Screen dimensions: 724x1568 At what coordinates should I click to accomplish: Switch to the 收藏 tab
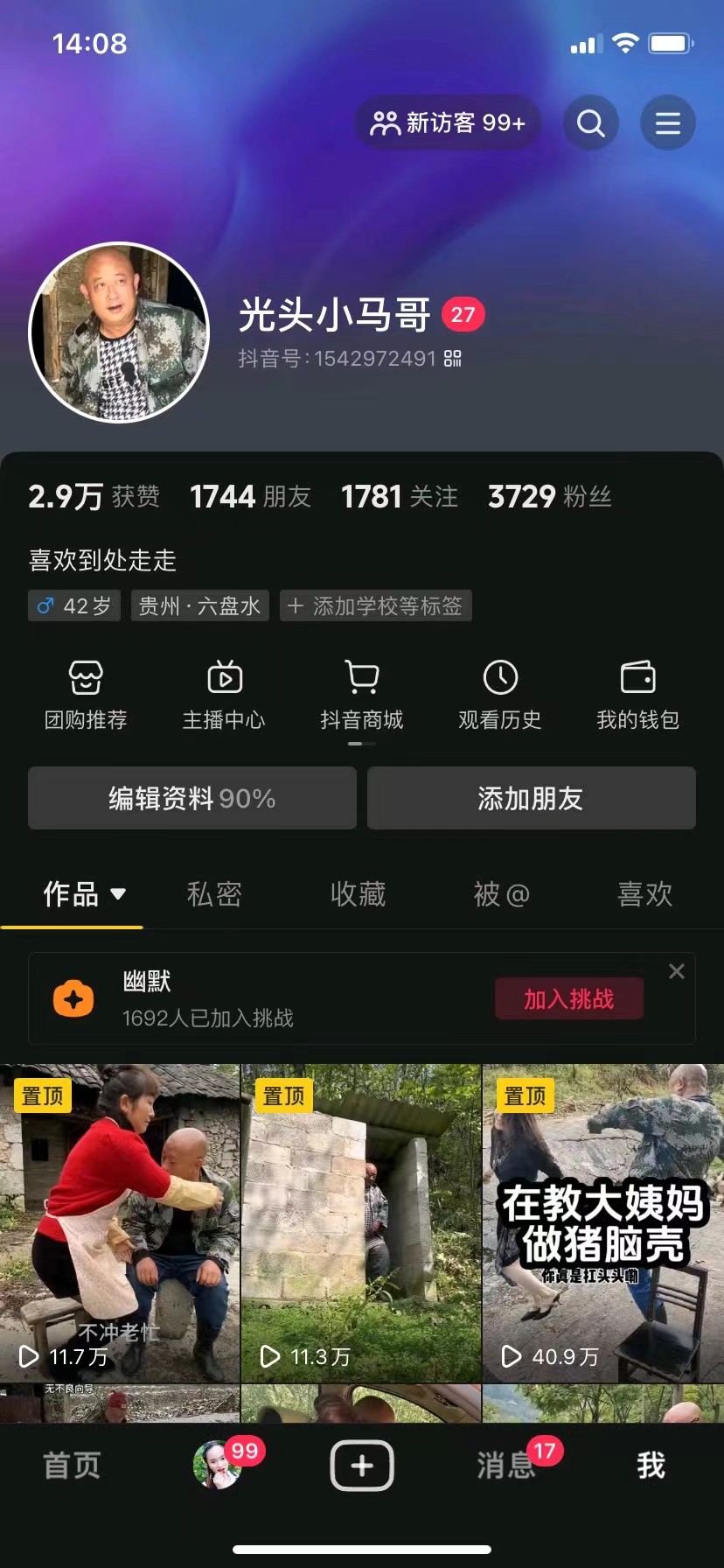pos(358,894)
